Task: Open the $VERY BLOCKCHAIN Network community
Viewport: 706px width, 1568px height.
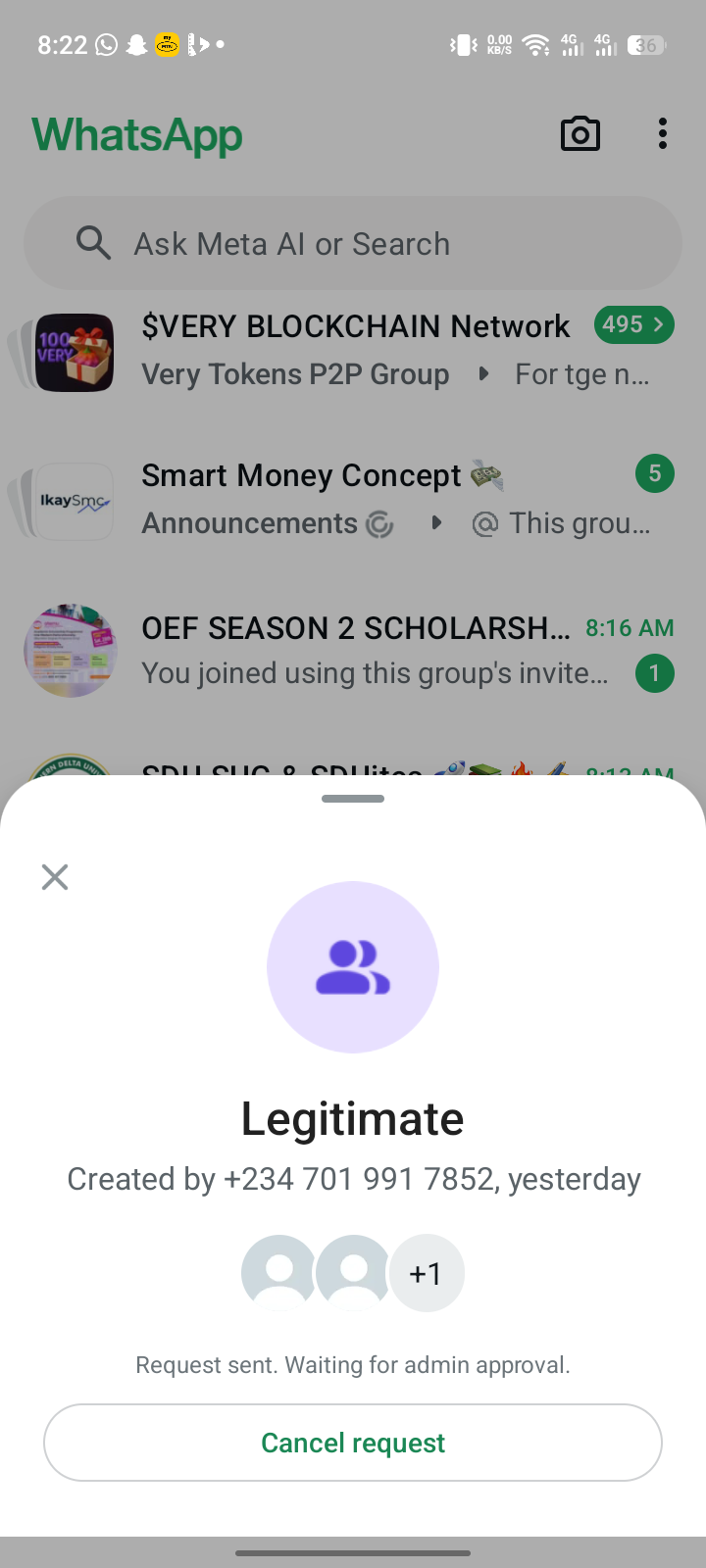Action: point(355,325)
